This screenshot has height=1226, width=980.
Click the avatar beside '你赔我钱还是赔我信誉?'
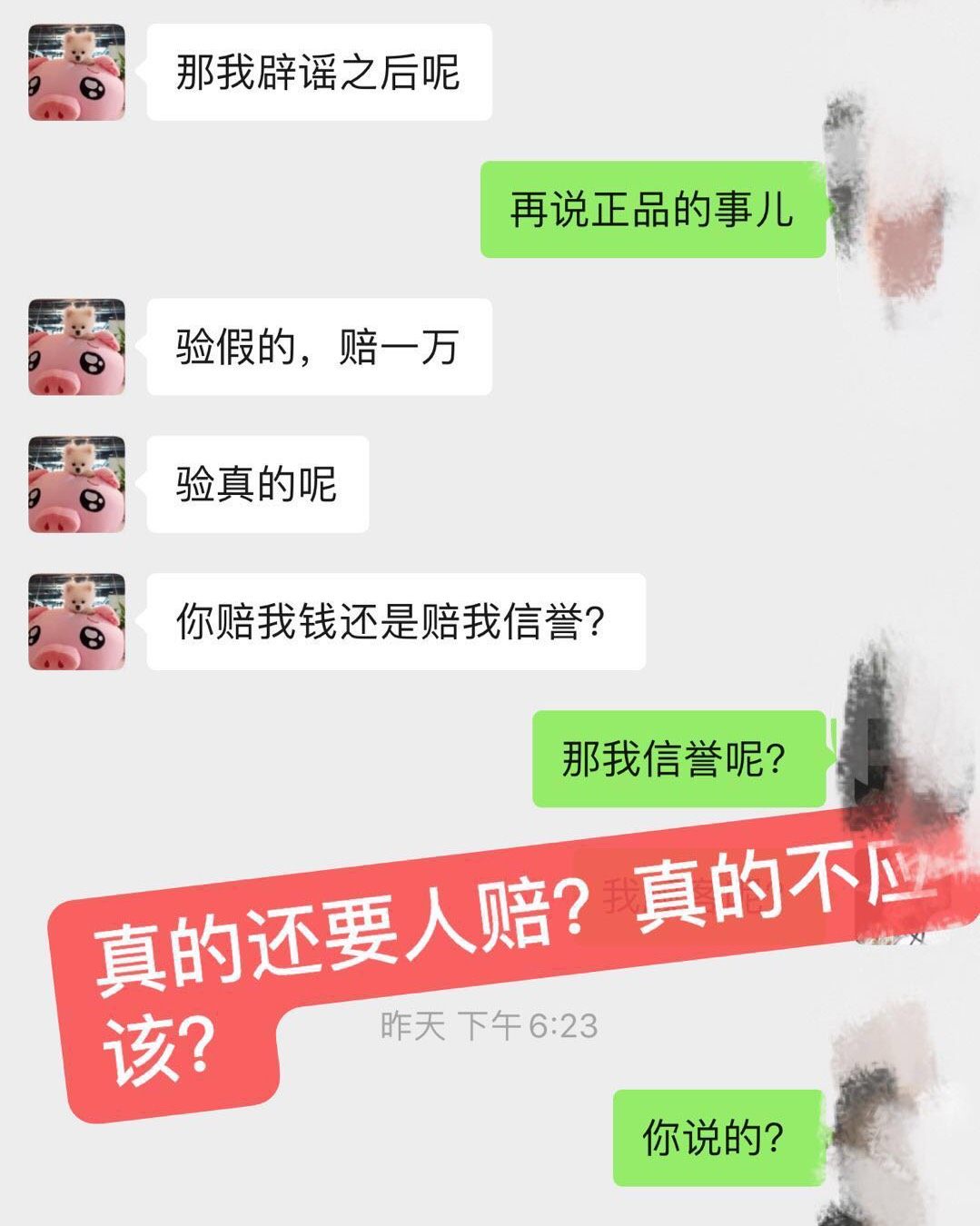(x=76, y=622)
